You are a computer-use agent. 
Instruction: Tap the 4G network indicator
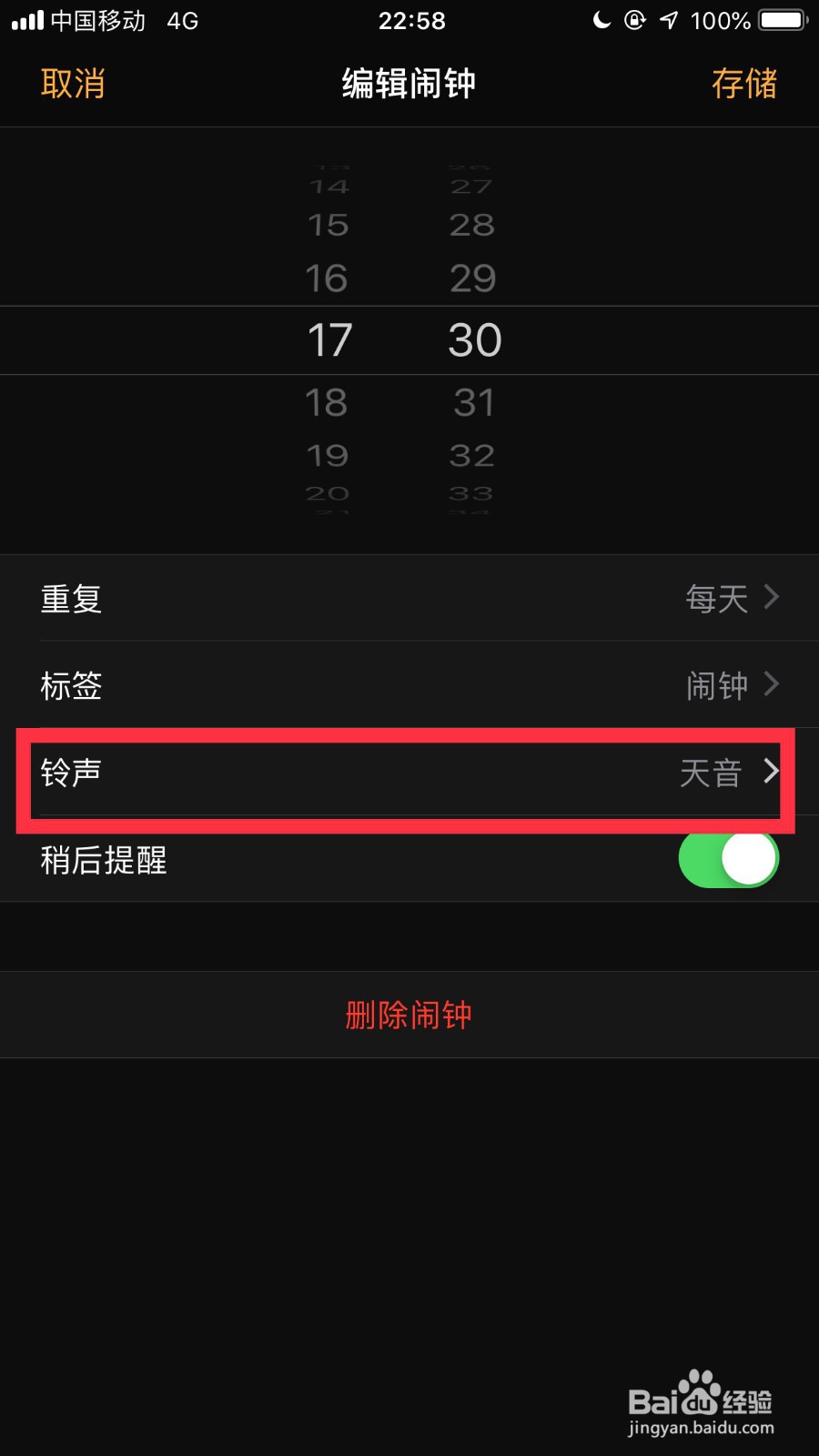(180, 20)
